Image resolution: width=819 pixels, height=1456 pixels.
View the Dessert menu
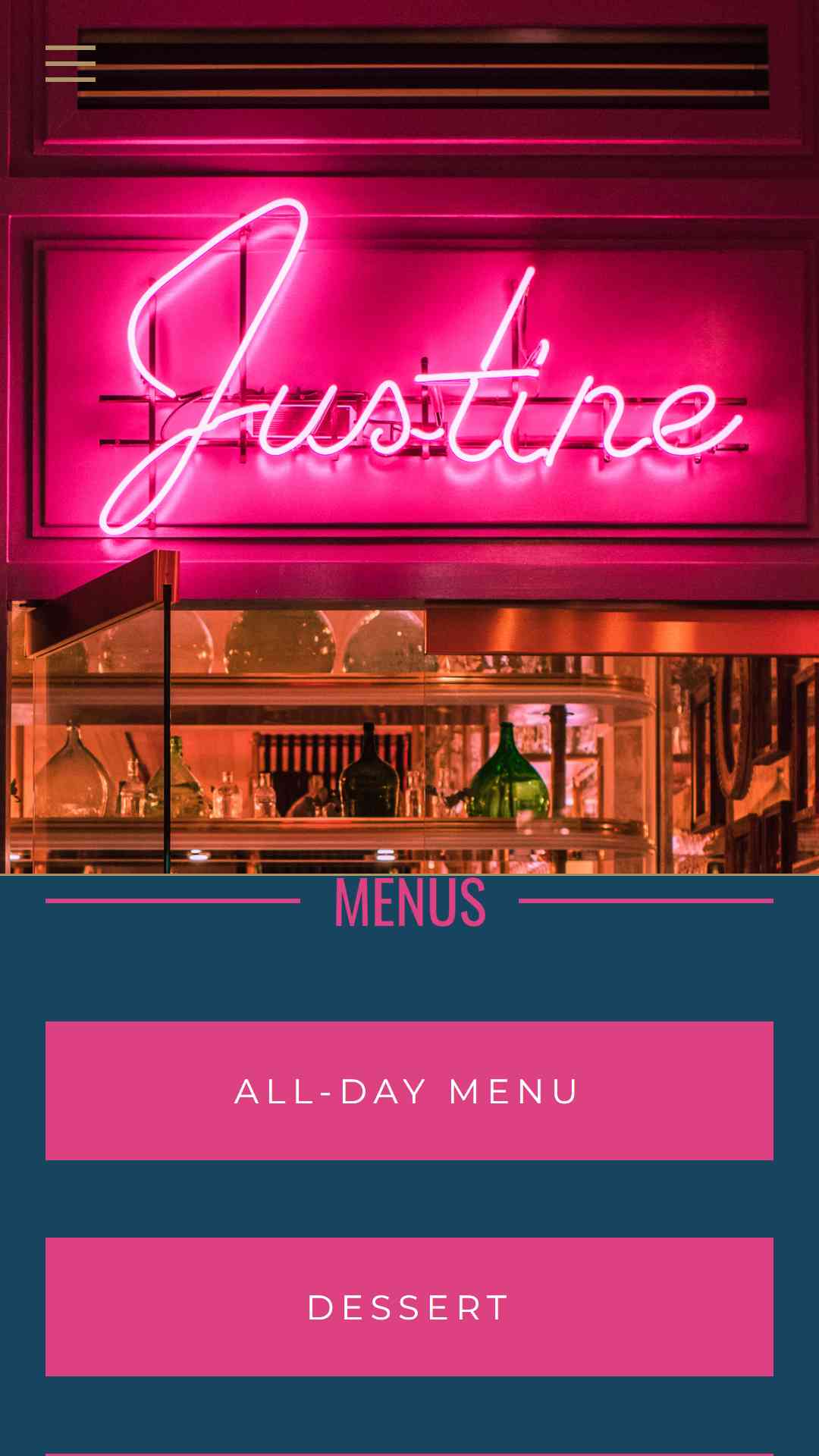tap(409, 1307)
